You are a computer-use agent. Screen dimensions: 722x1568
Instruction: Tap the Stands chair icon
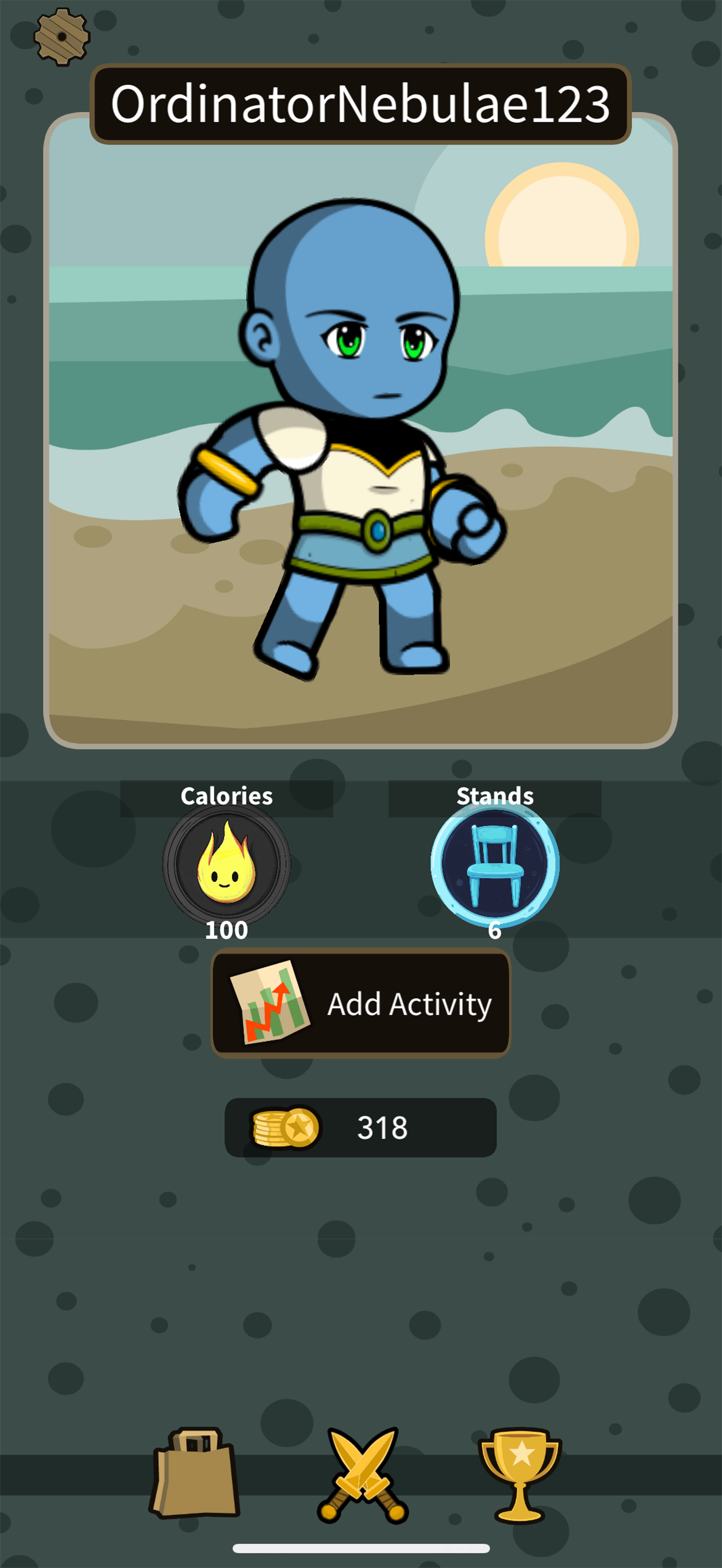coord(494,864)
